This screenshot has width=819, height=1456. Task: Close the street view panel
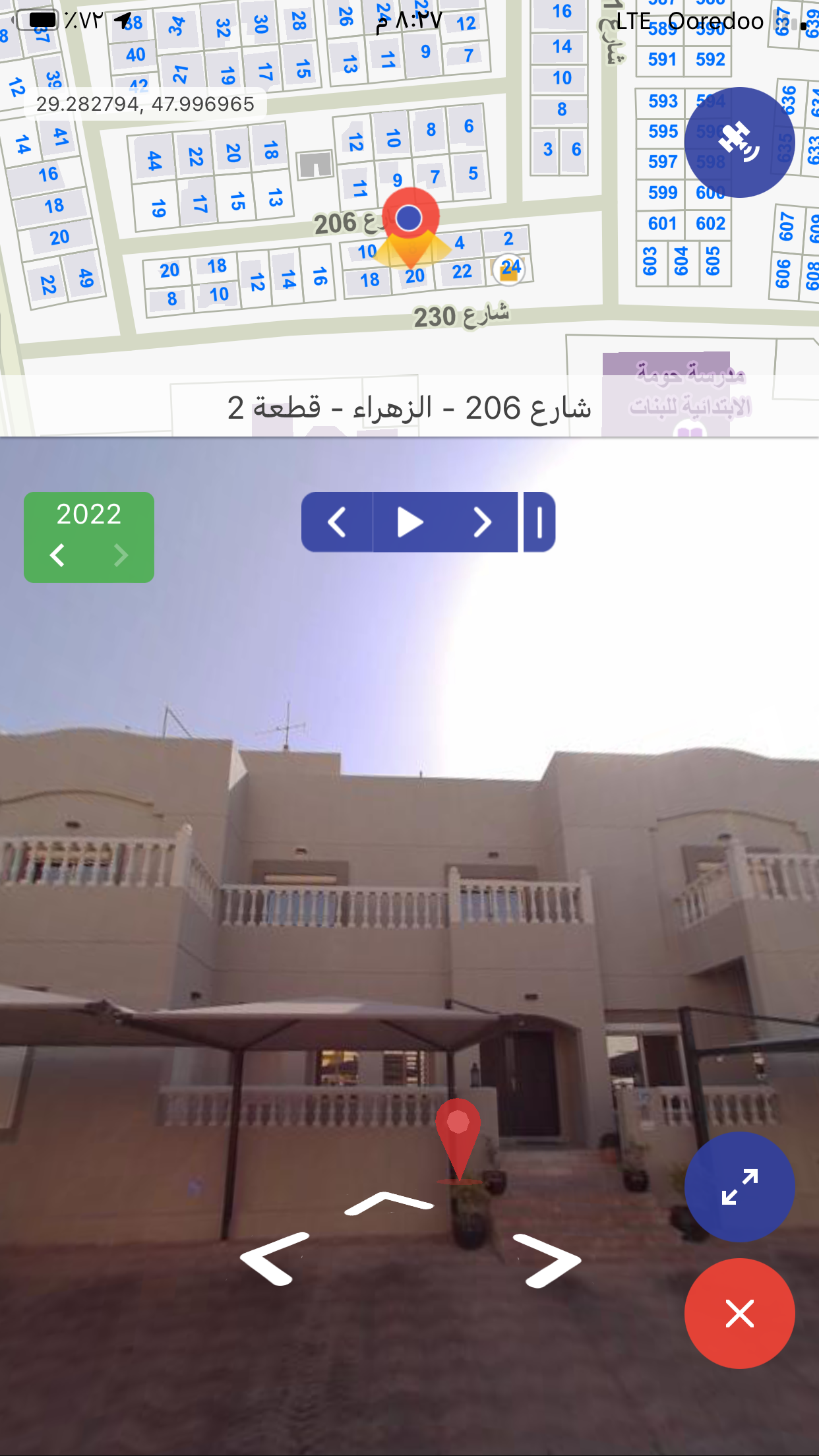click(x=739, y=1313)
